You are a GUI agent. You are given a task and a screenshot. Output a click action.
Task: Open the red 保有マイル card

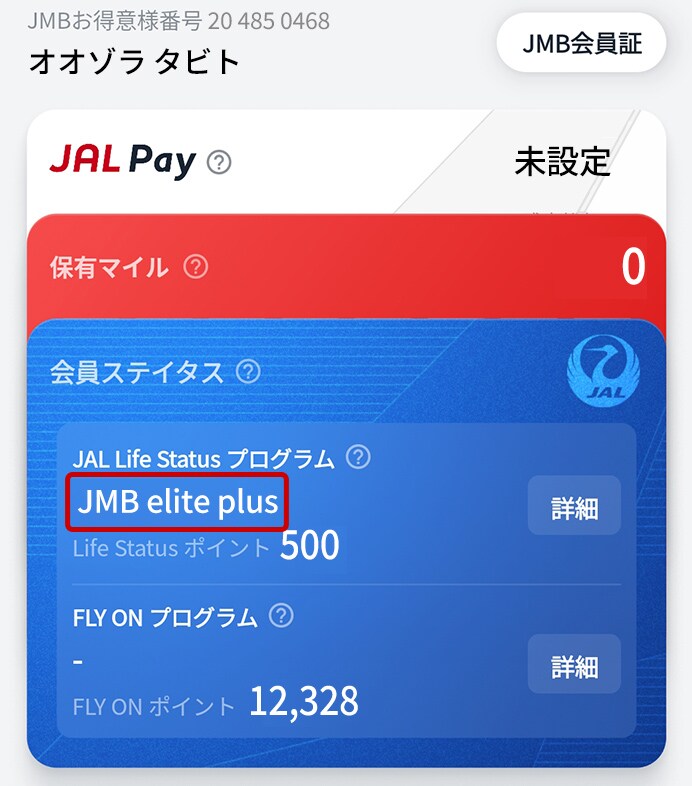coord(400,267)
